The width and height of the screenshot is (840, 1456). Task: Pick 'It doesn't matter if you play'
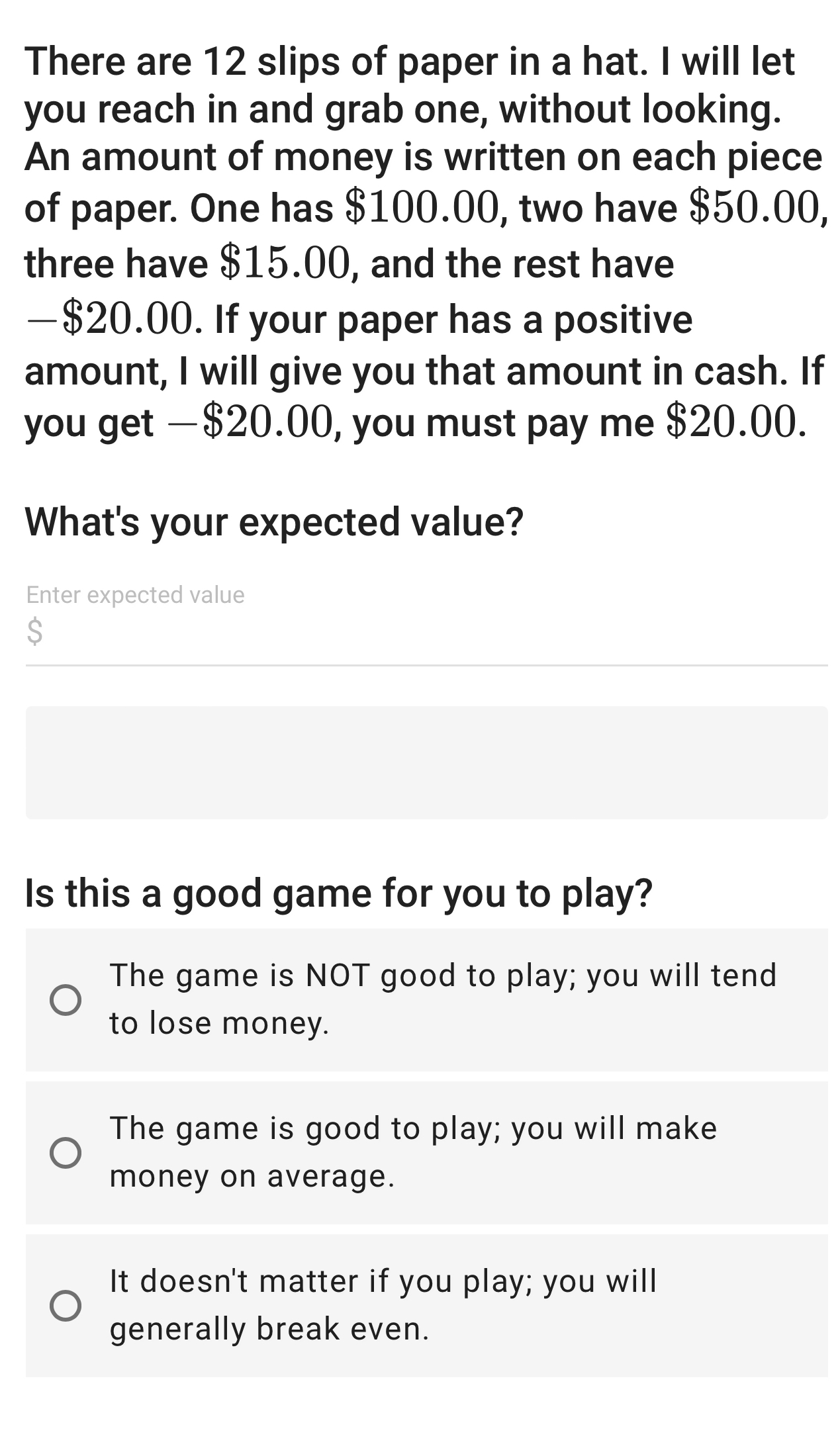(x=66, y=1305)
